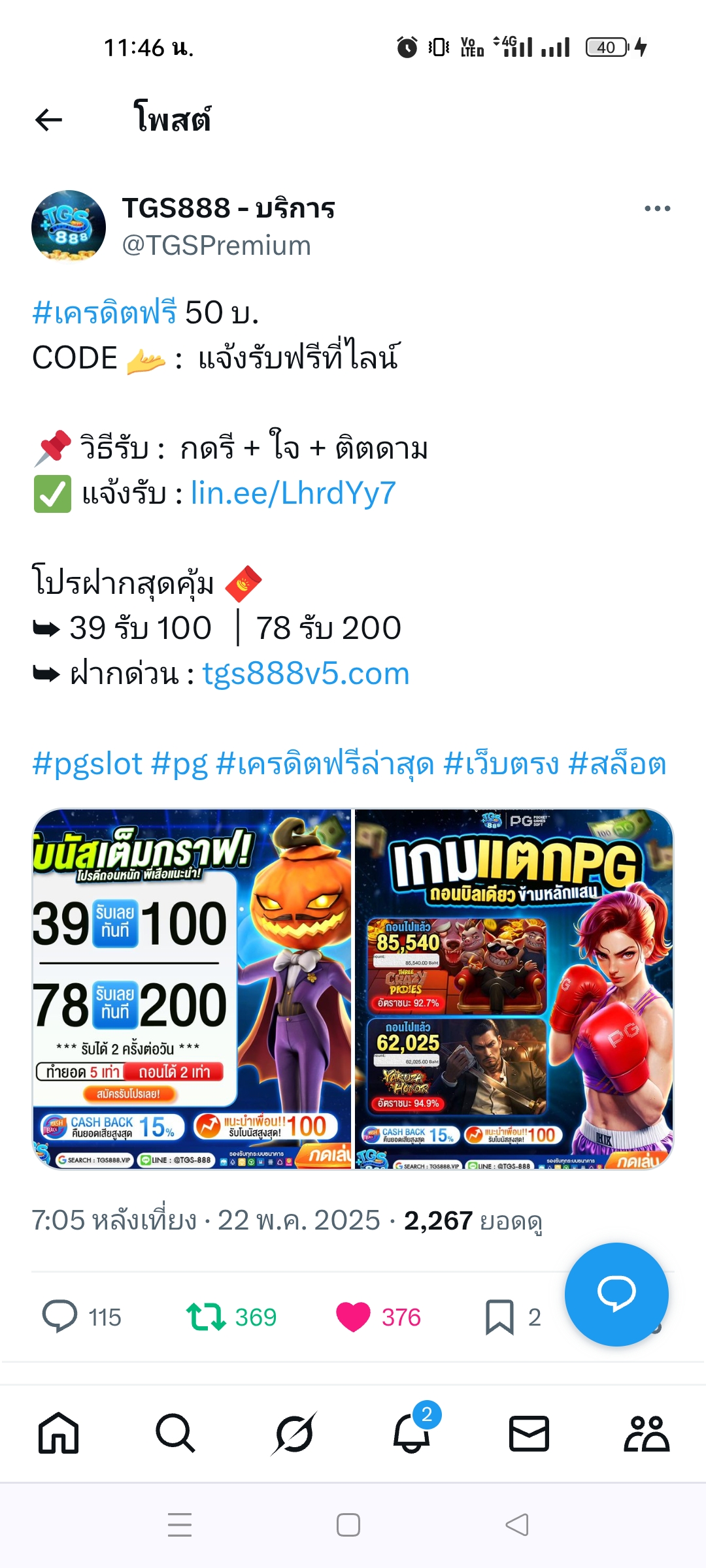Visit the tgs888v5.com link
The image size is (706, 1568).
point(306,674)
